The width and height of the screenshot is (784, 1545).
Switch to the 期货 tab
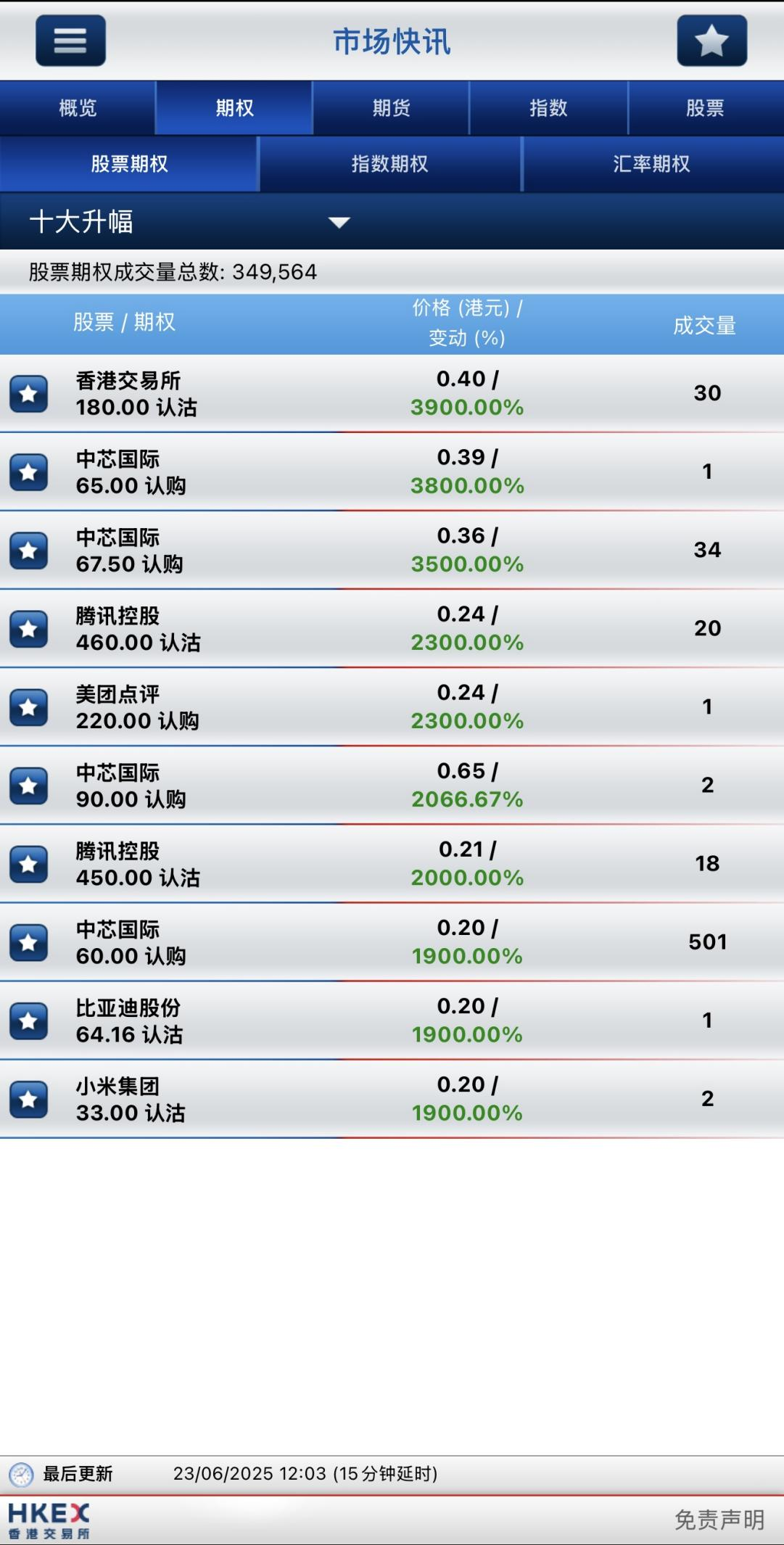click(391, 108)
